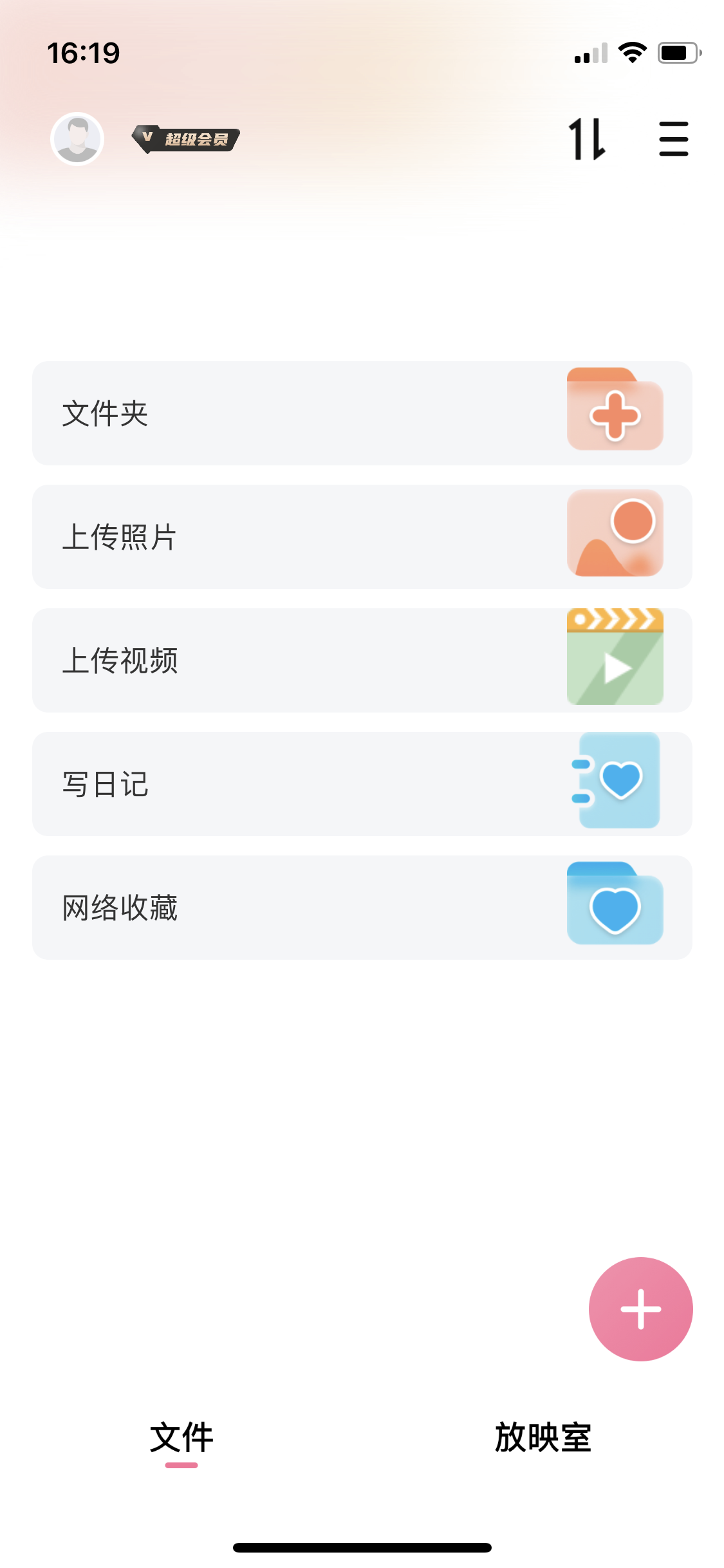Open the hamburger list menu
Screen dimensions: 724x1568
[x=673, y=139]
